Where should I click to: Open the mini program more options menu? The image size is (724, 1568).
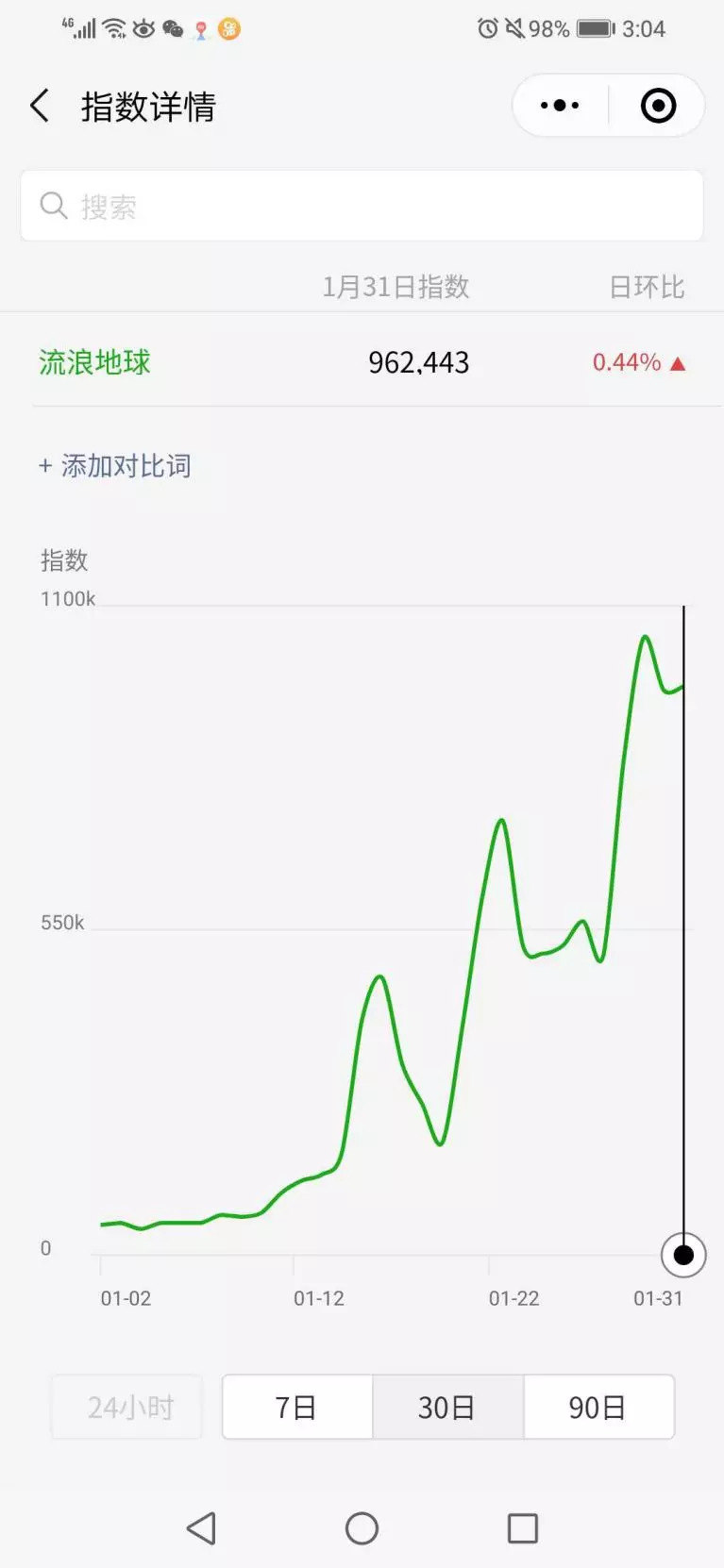pyautogui.click(x=560, y=106)
